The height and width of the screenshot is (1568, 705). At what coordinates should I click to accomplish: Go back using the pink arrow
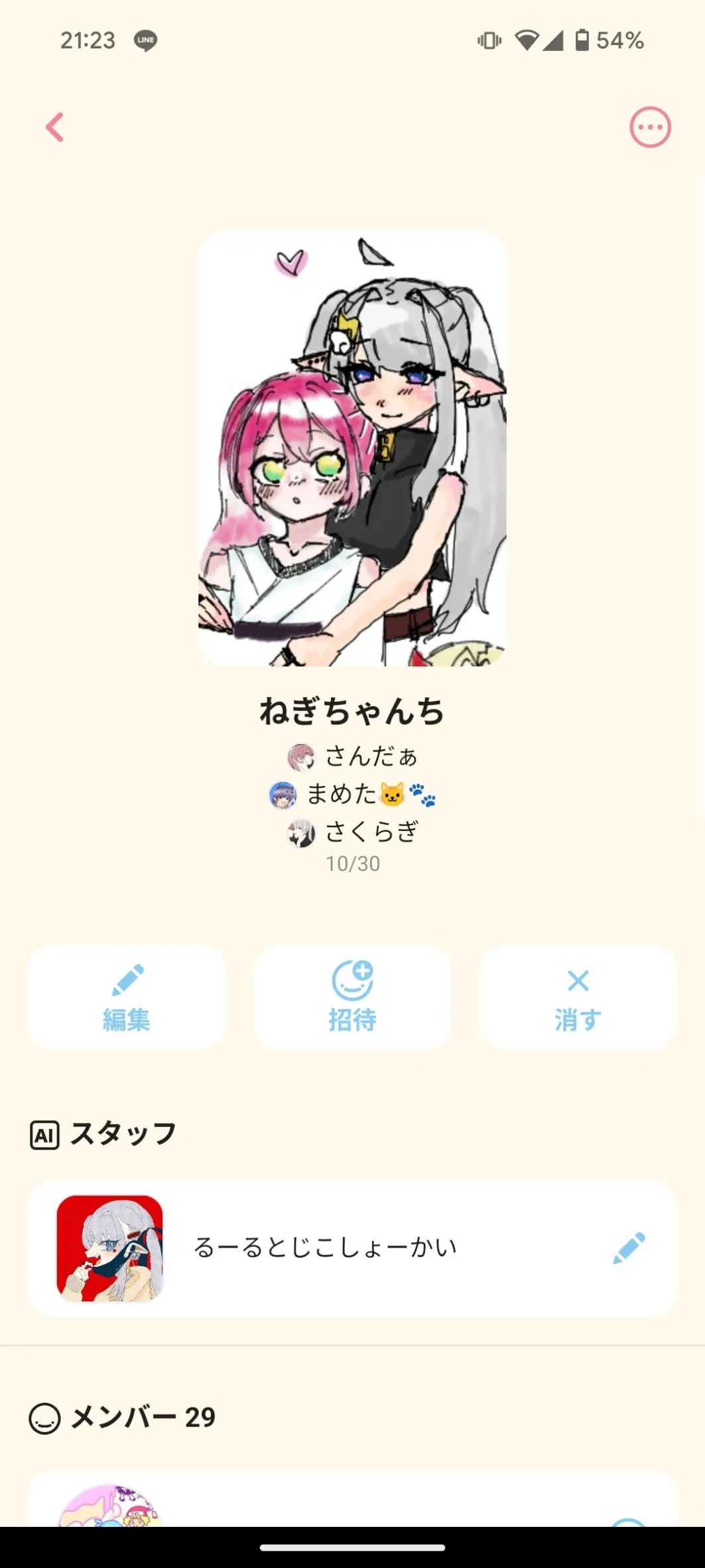pyautogui.click(x=55, y=127)
